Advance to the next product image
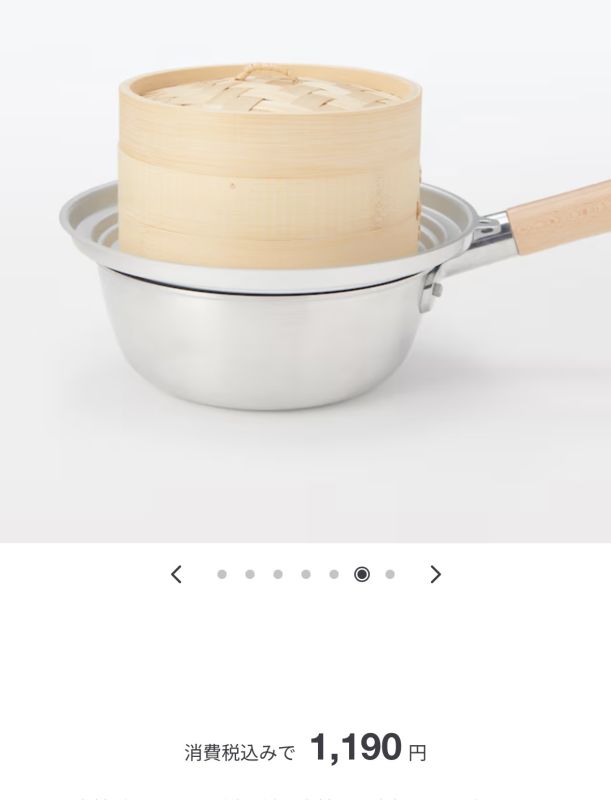Image resolution: width=611 pixels, height=800 pixels. (435, 574)
